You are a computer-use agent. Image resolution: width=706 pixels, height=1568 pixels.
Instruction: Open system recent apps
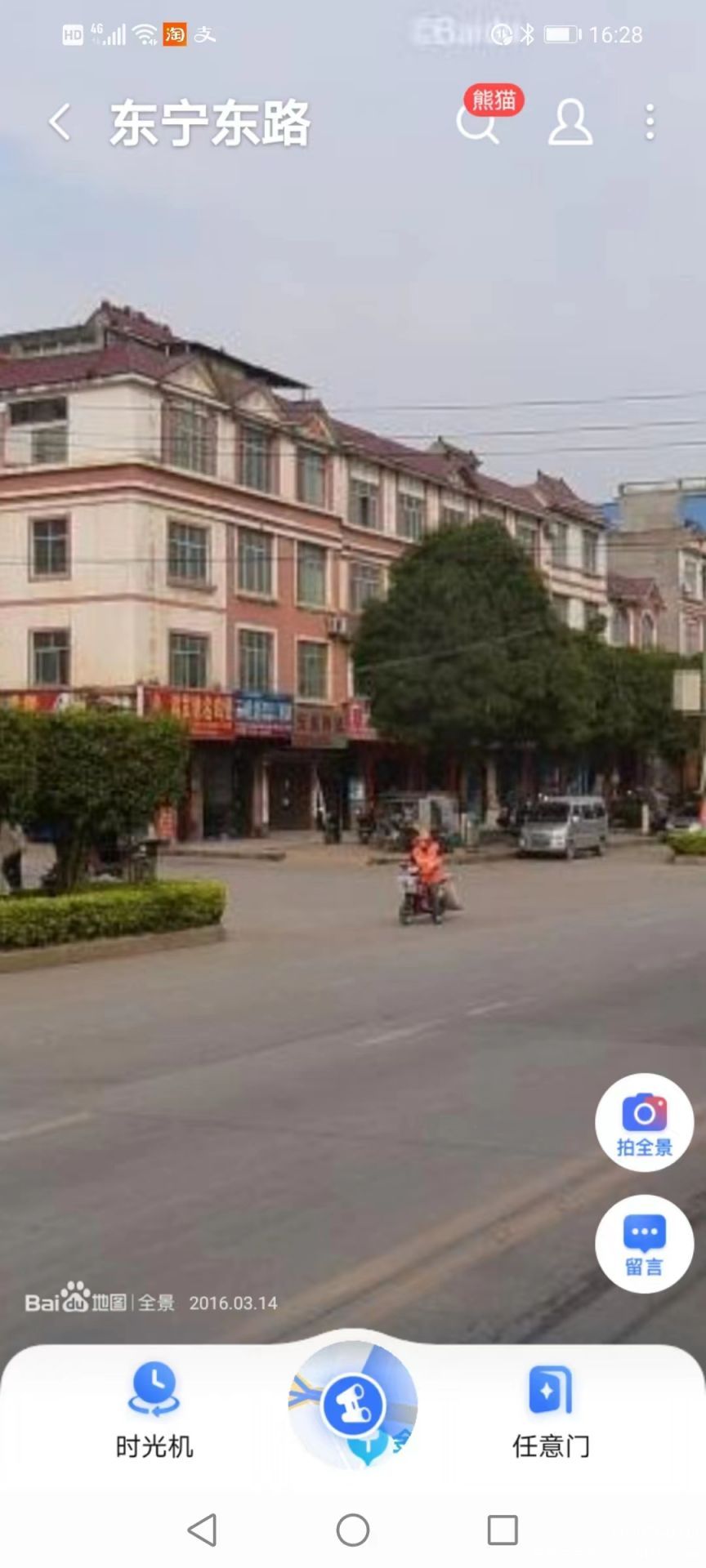(503, 1530)
